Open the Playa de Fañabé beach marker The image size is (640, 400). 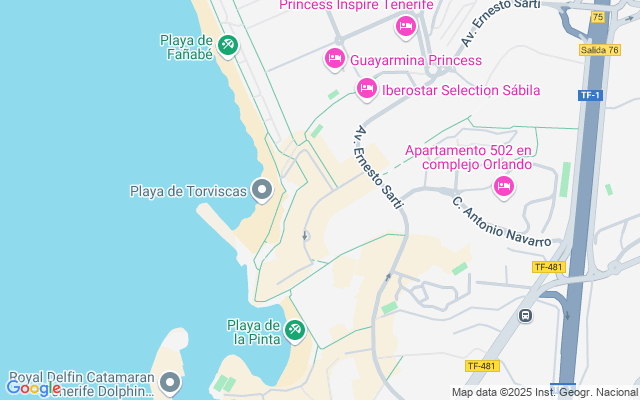[x=228, y=45]
